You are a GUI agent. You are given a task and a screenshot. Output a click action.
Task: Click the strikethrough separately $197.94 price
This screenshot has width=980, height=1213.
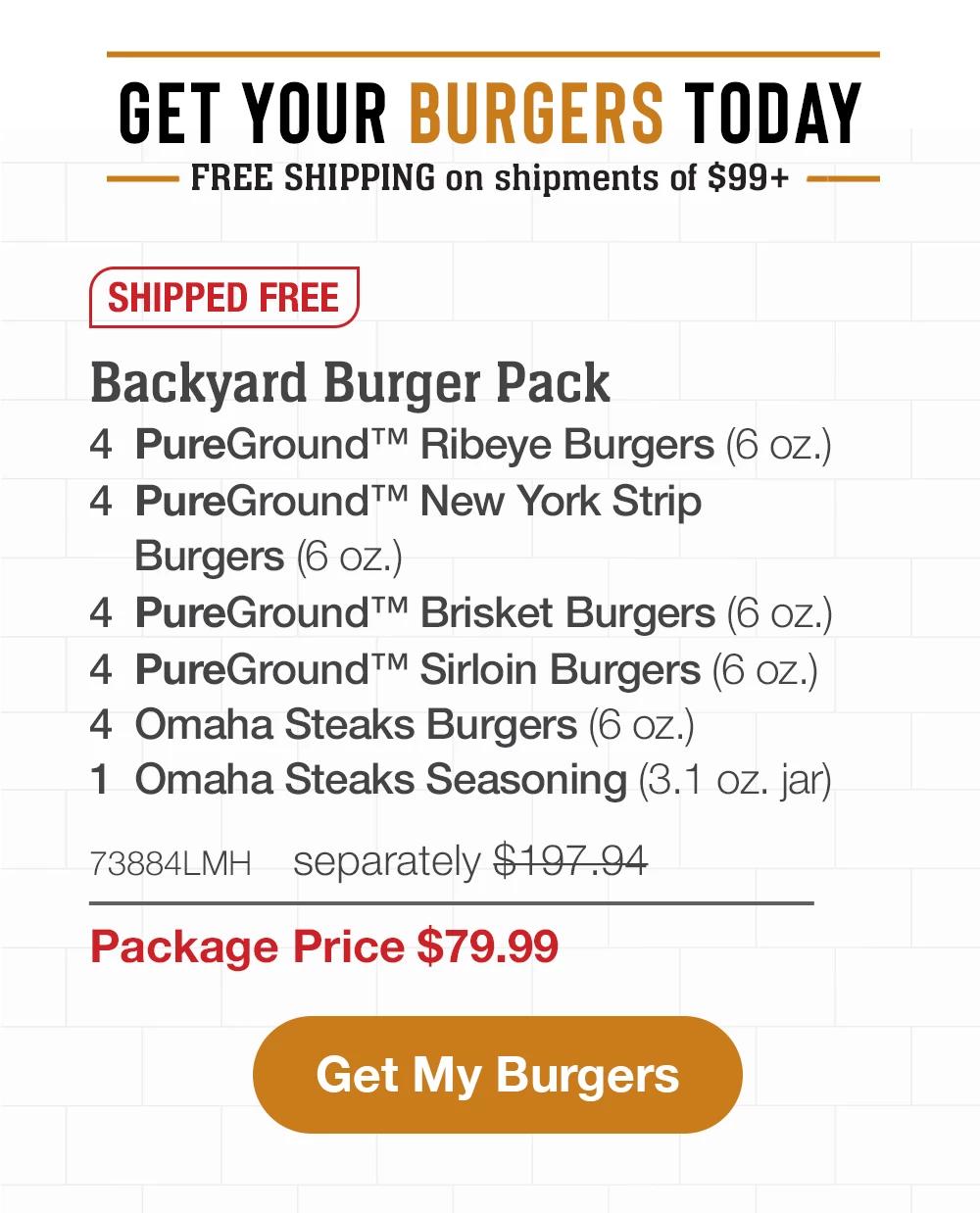[x=472, y=858]
